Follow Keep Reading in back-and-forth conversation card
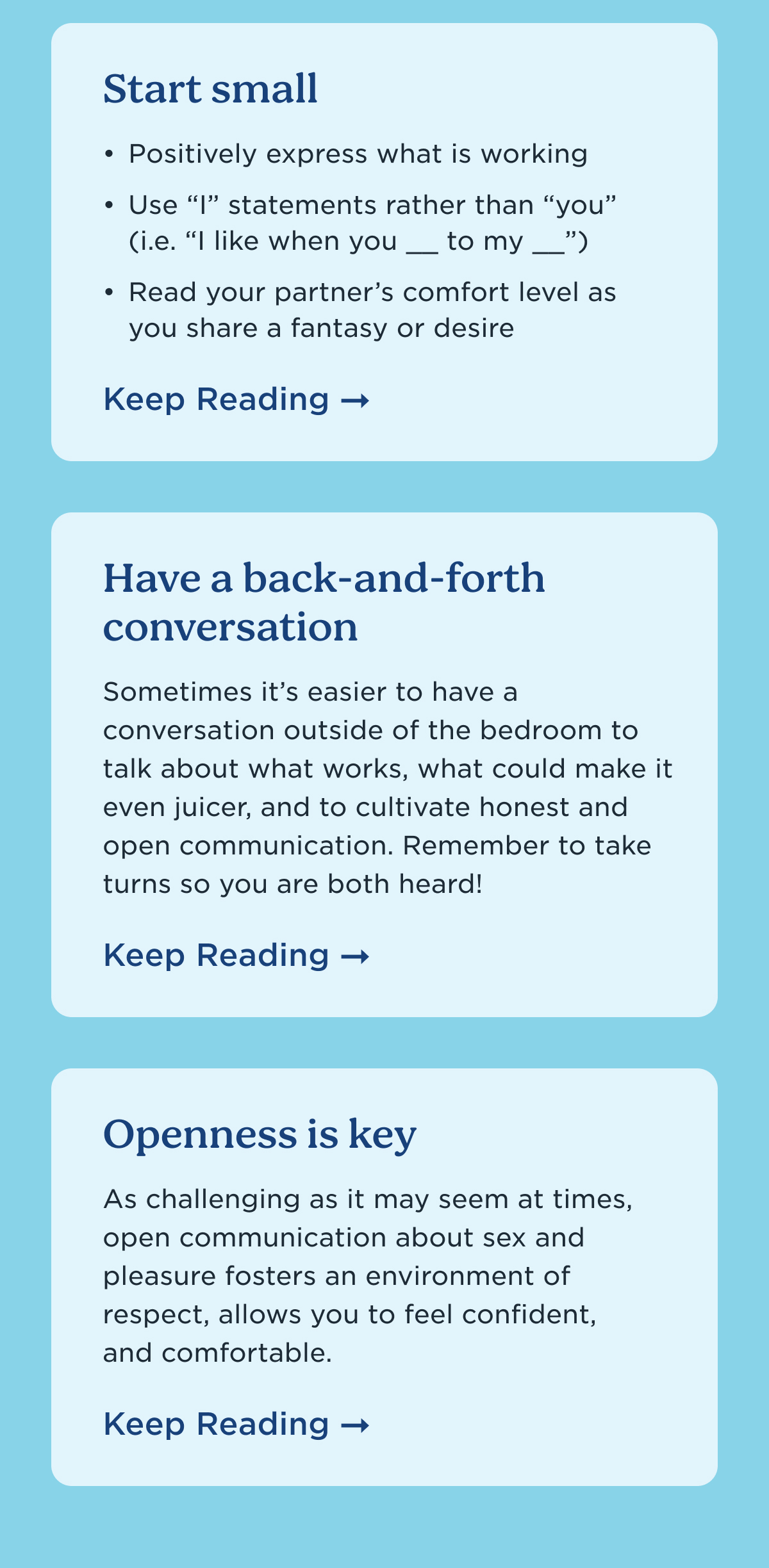This screenshot has height=1568, width=769. pos(236,955)
